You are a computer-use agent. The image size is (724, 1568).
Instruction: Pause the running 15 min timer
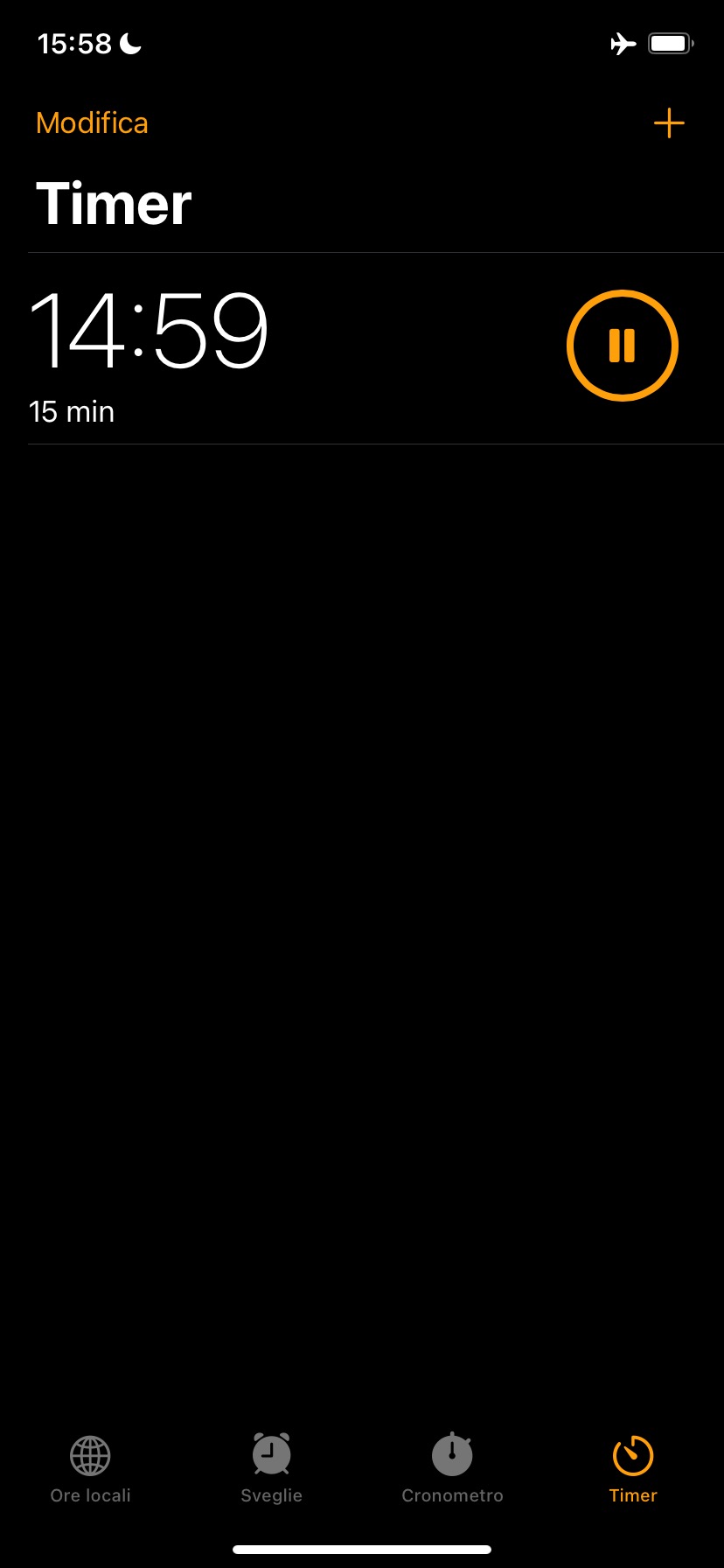(x=622, y=346)
